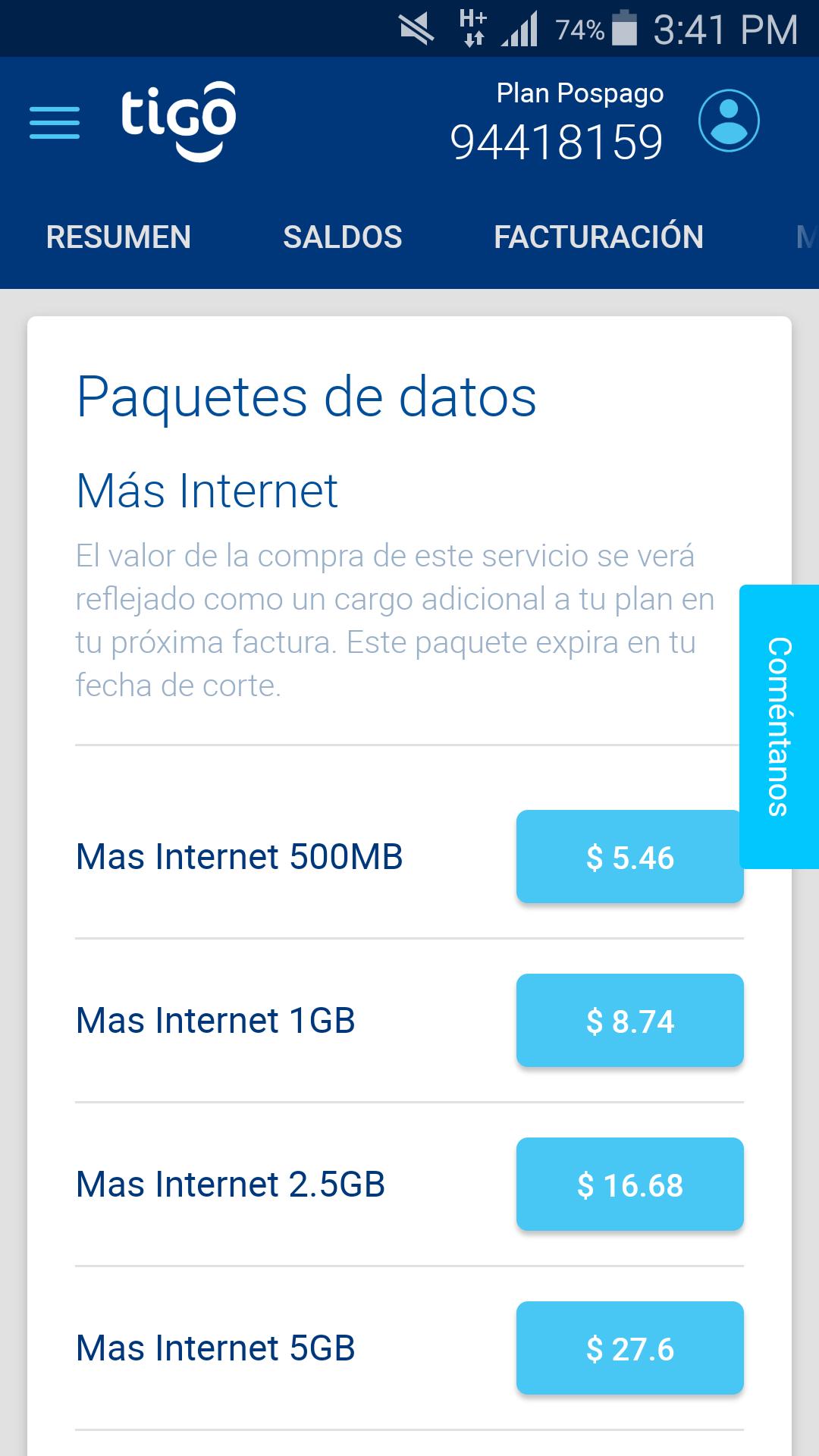The image size is (819, 1456).
Task: Switch to the SALDOS tab
Action: point(343,237)
